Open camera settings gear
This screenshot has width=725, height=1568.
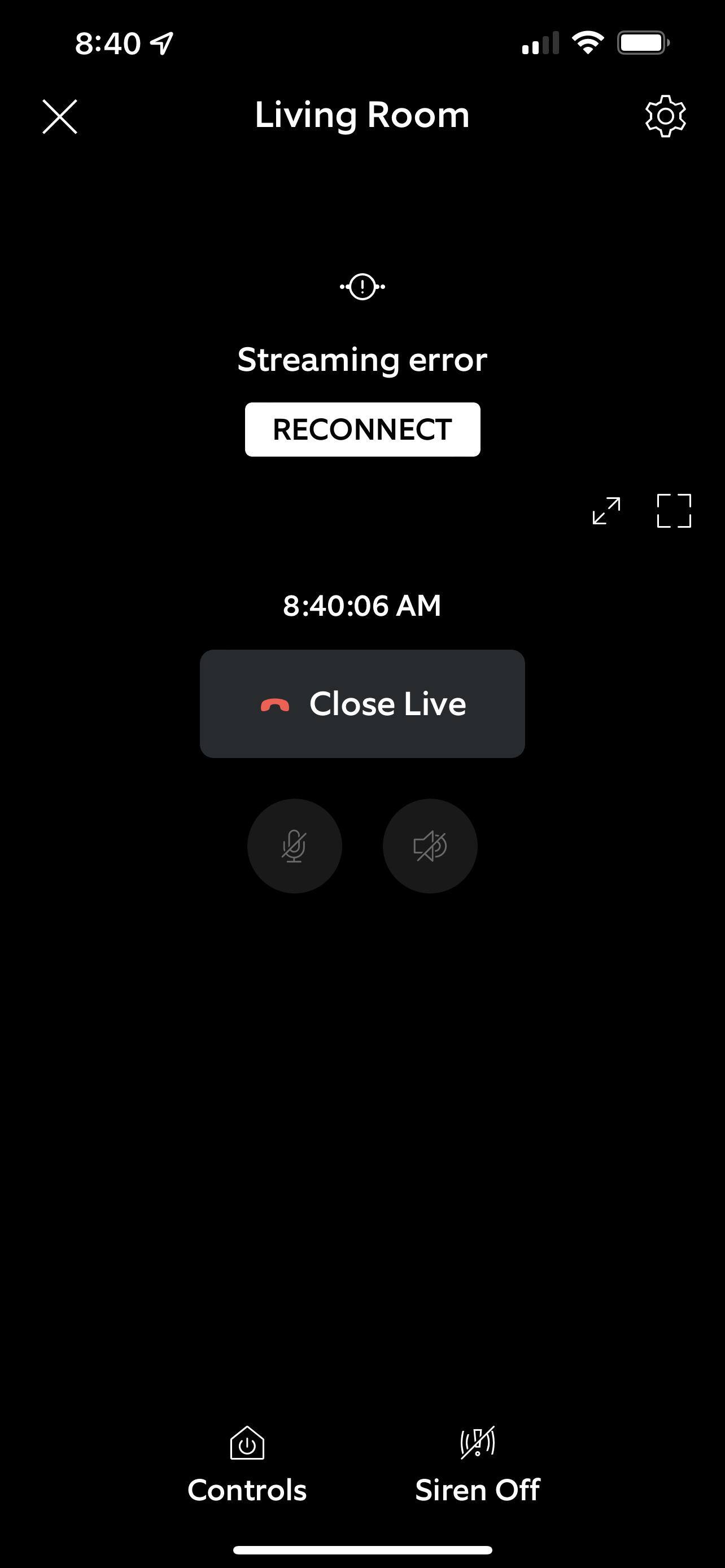(665, 116)
